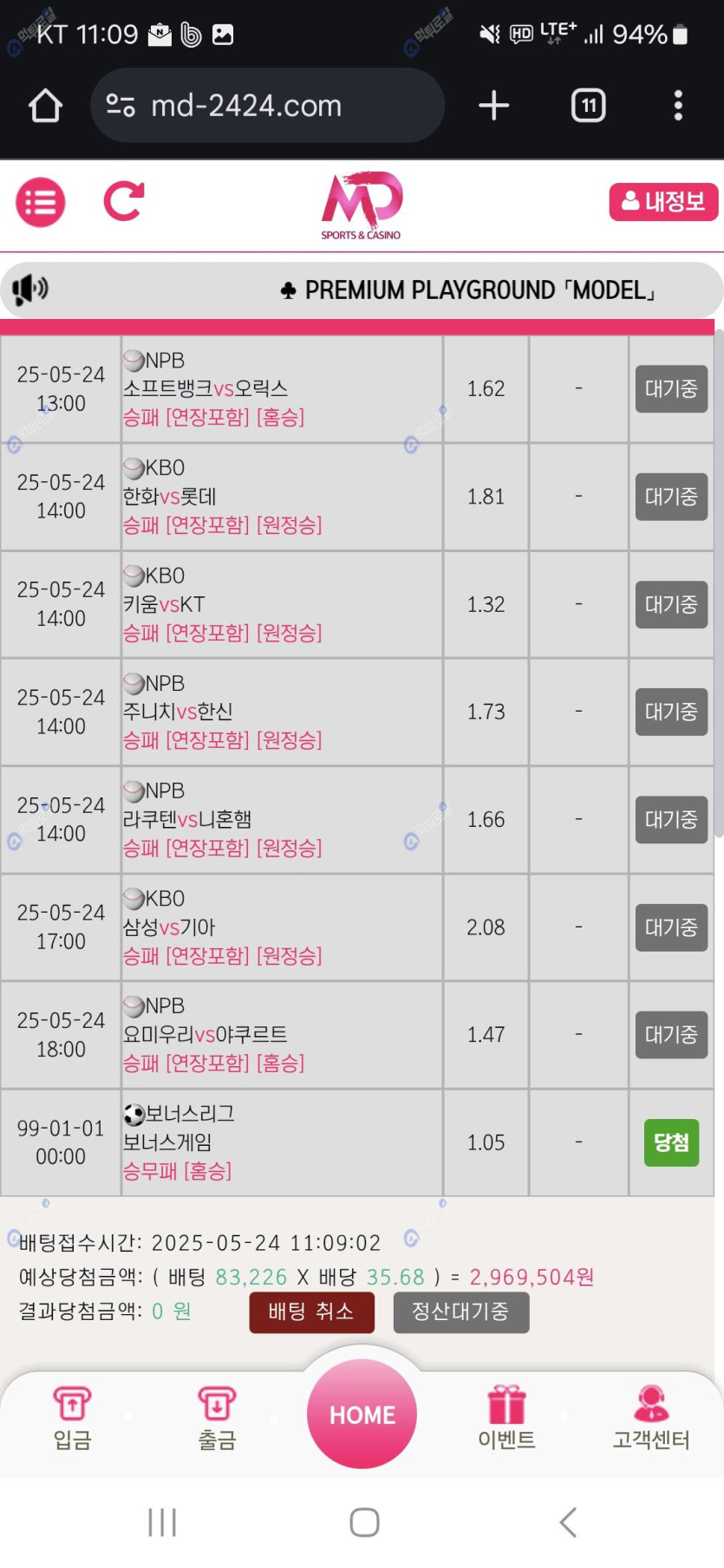Open the 입금 deposit page
Screen dimensions: 724x1568
click(73, 1418)
